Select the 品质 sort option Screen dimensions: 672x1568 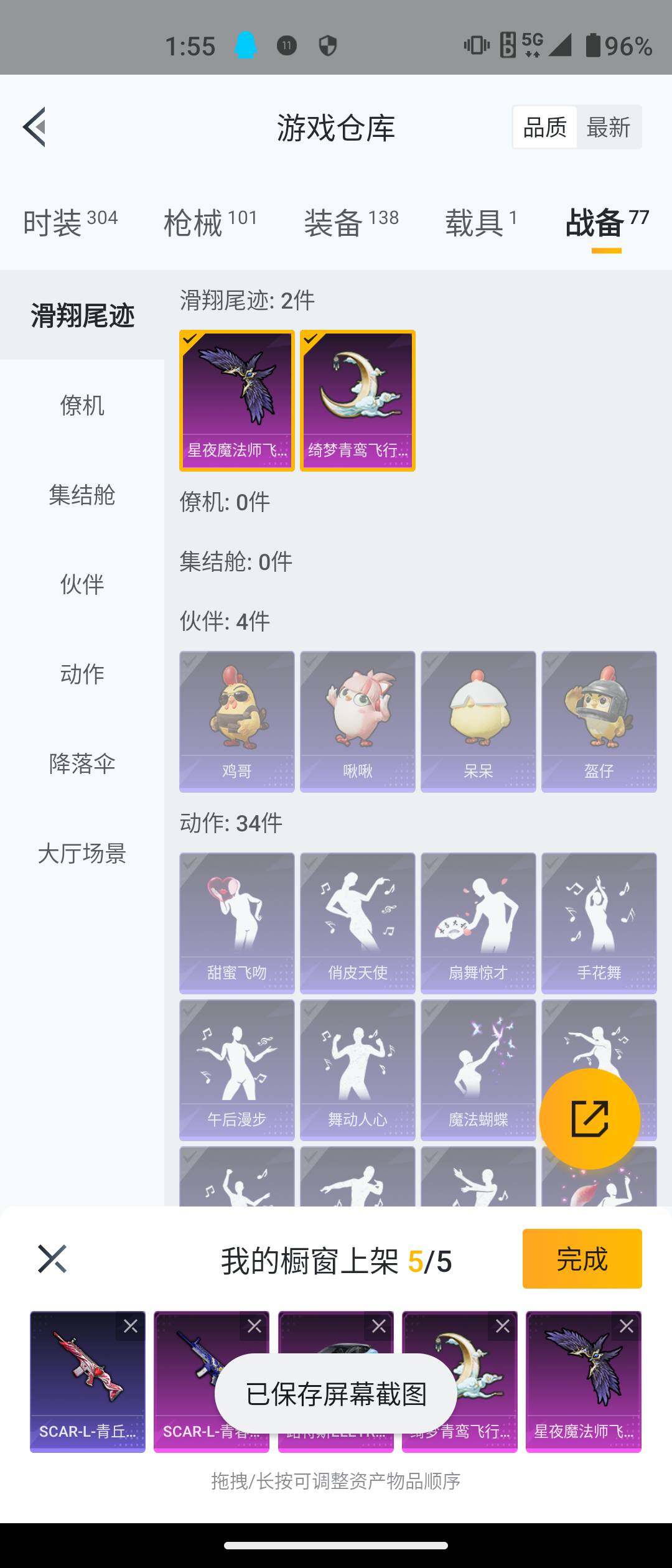click(x=544, y=126)
